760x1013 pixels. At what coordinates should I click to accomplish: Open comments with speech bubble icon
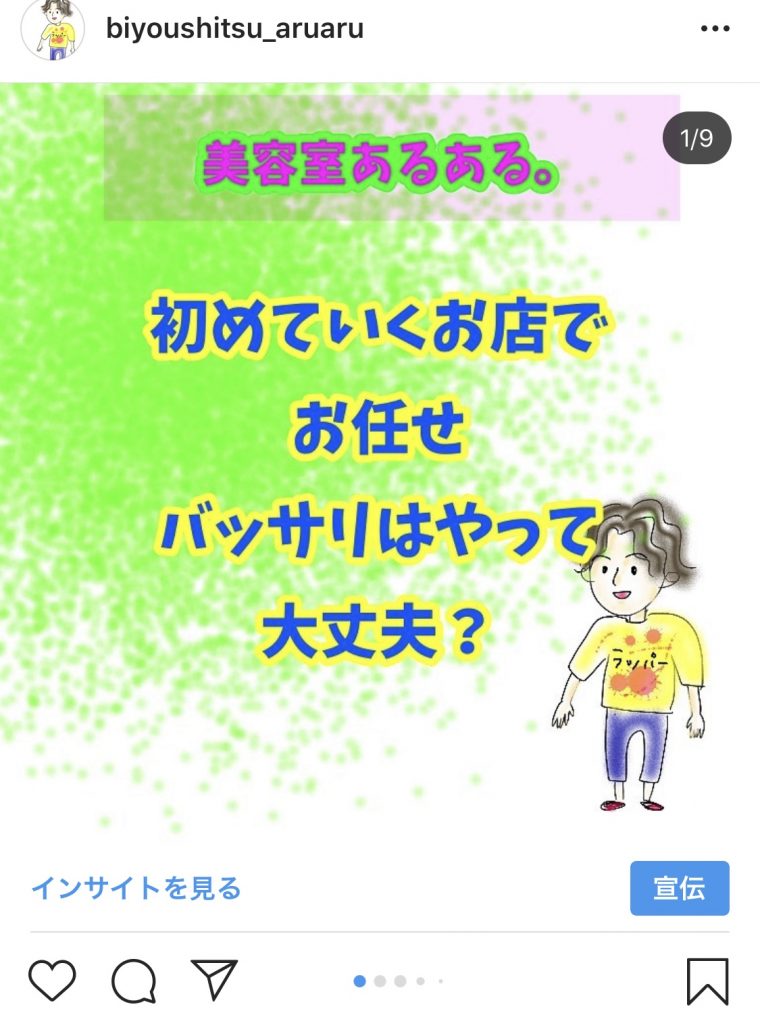coord(133,981)
